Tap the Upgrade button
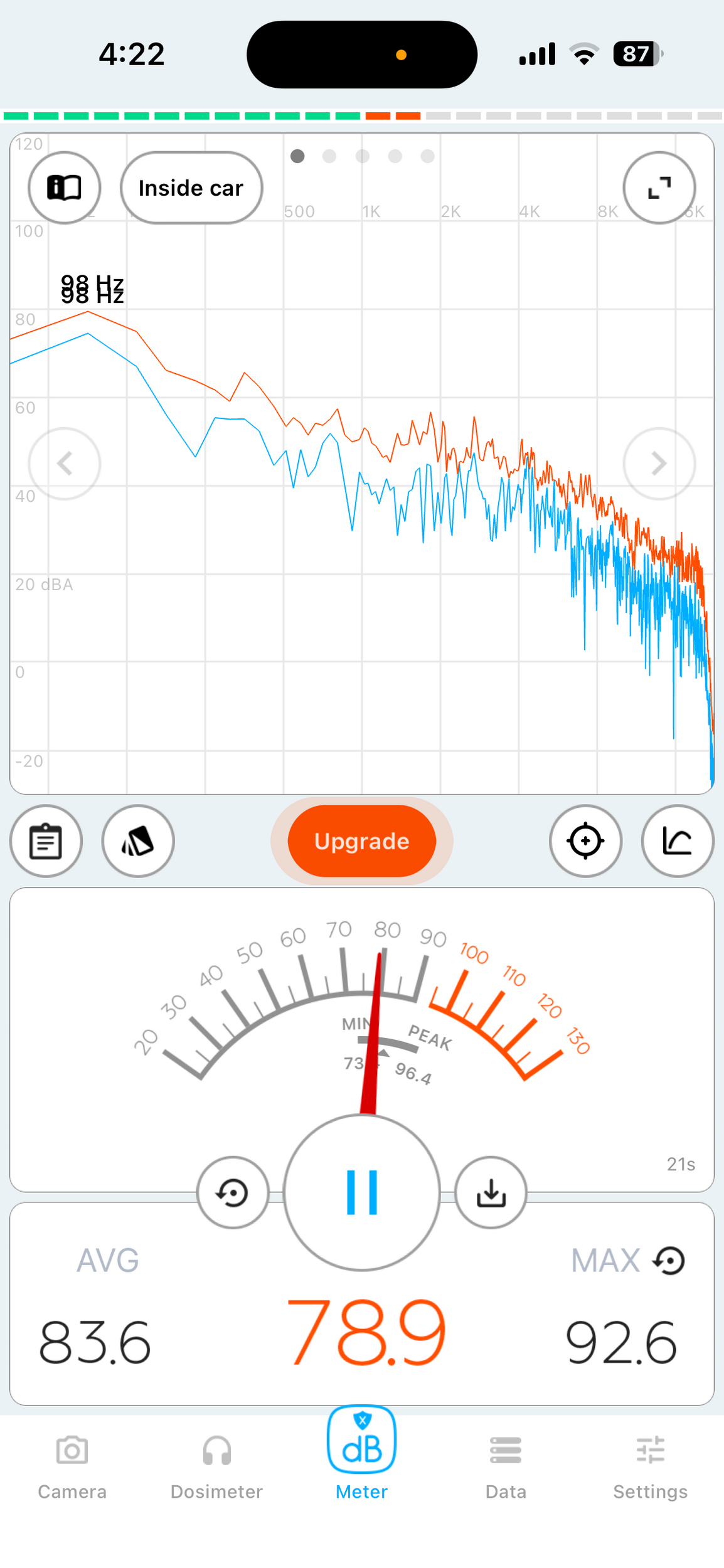The height and width of the screenshot is (1568, 724). tap(361, 841)
